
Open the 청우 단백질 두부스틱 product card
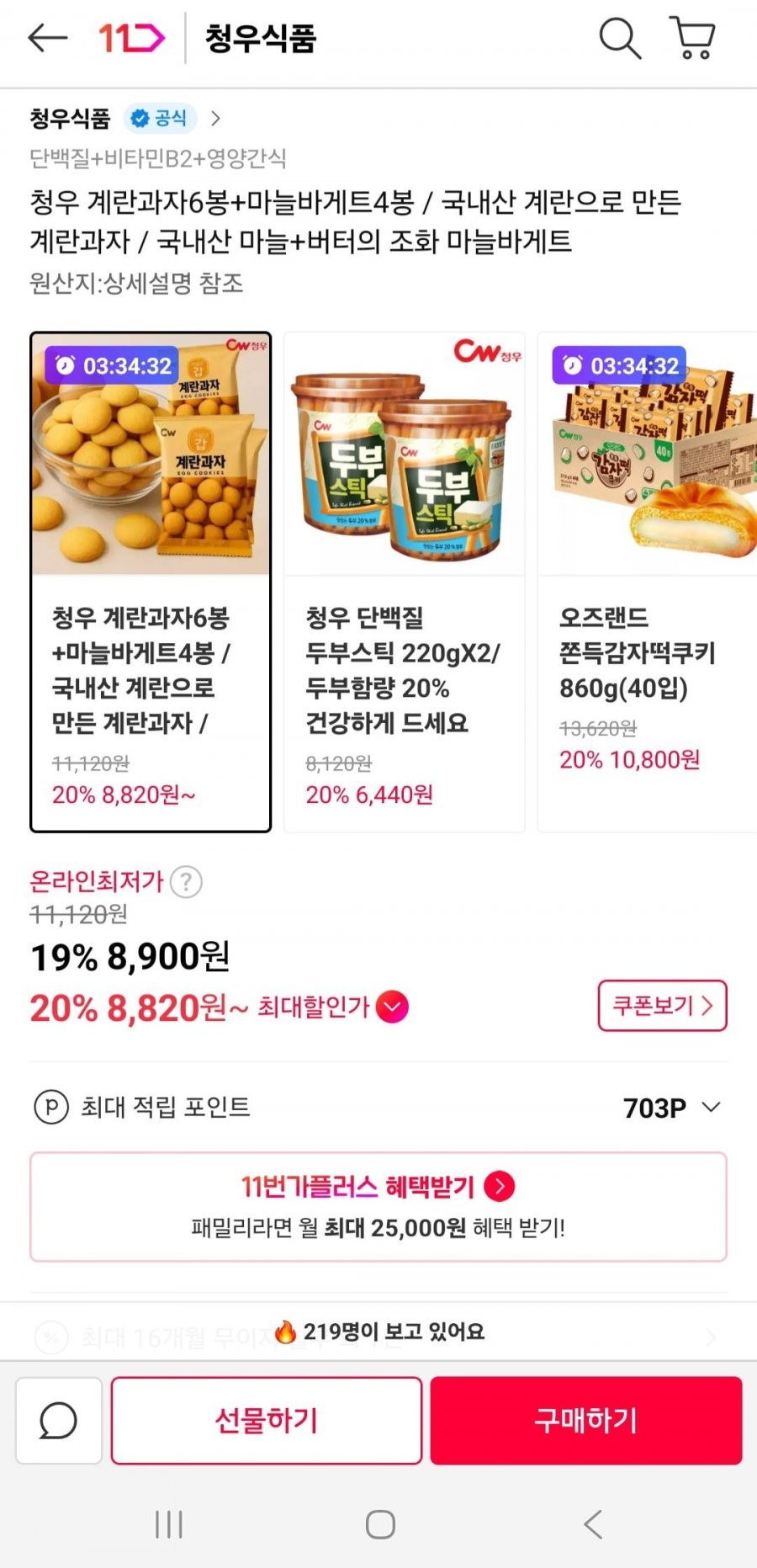(404, 582)
